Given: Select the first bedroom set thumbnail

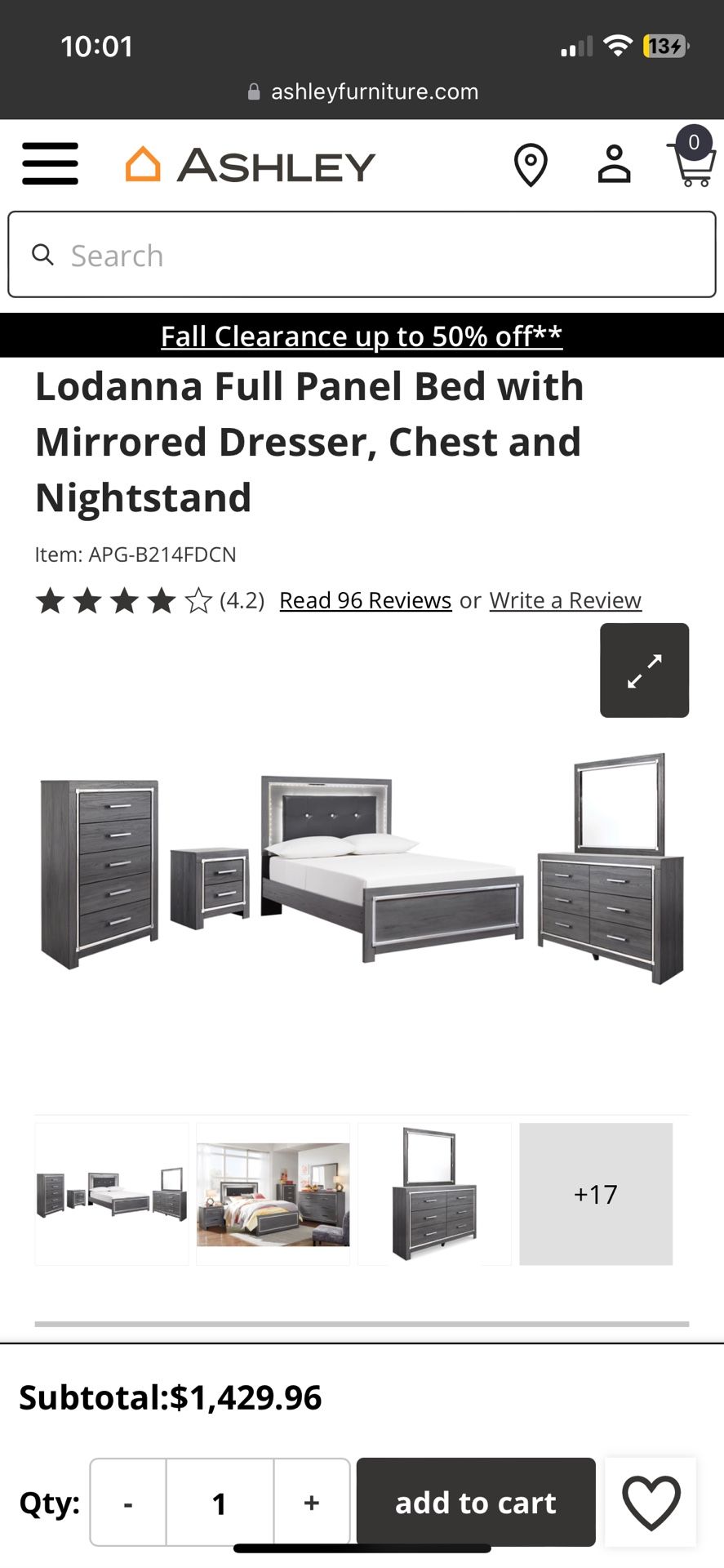Looking at the screenshot, I should click(112, 1194).
